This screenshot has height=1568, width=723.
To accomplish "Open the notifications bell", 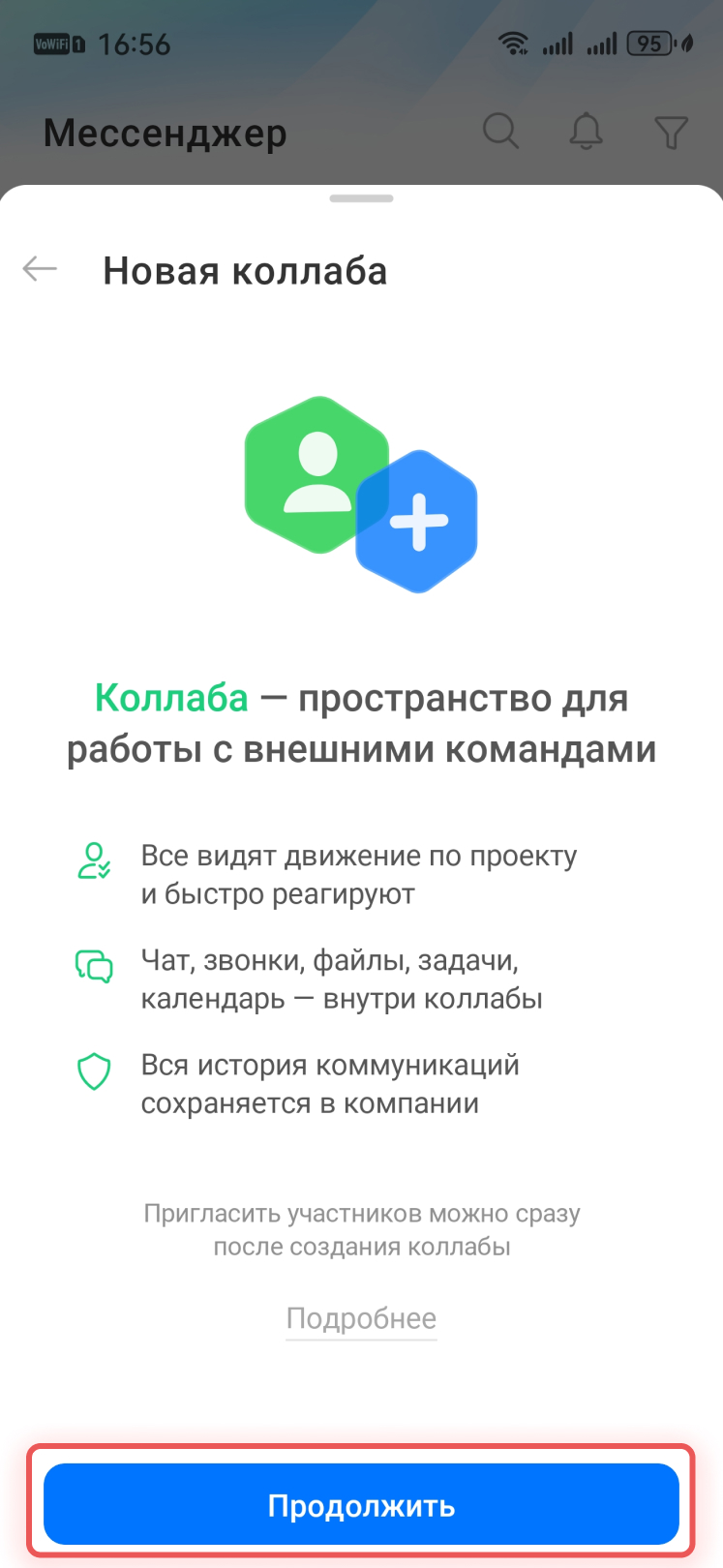I will [x=586, y=131].
